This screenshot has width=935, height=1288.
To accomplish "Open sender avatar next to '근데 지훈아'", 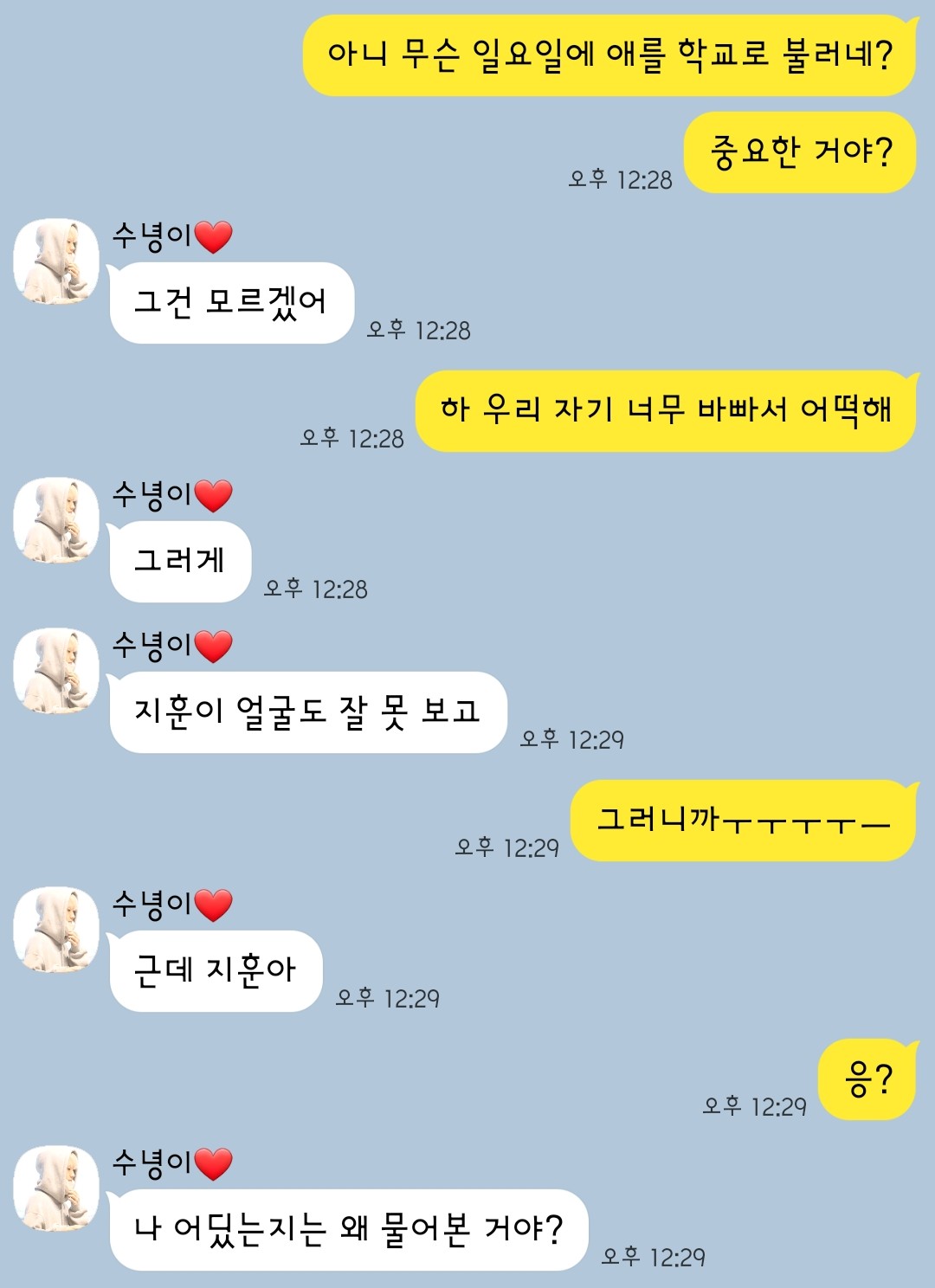I will [x=56, y=930].
